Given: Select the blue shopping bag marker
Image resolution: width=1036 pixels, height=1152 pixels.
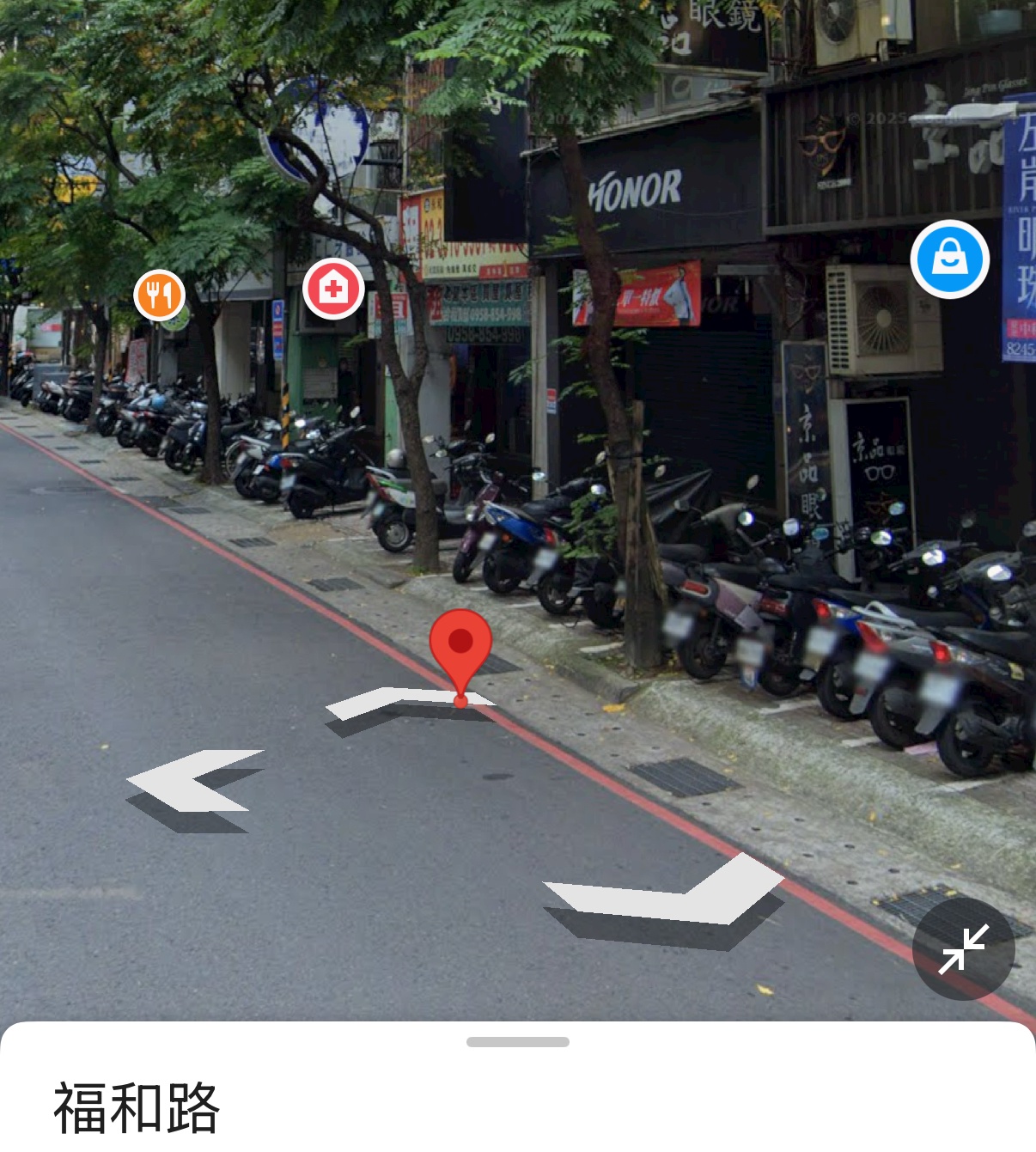Looking at the screenshot, I should (x=949, y=259).
